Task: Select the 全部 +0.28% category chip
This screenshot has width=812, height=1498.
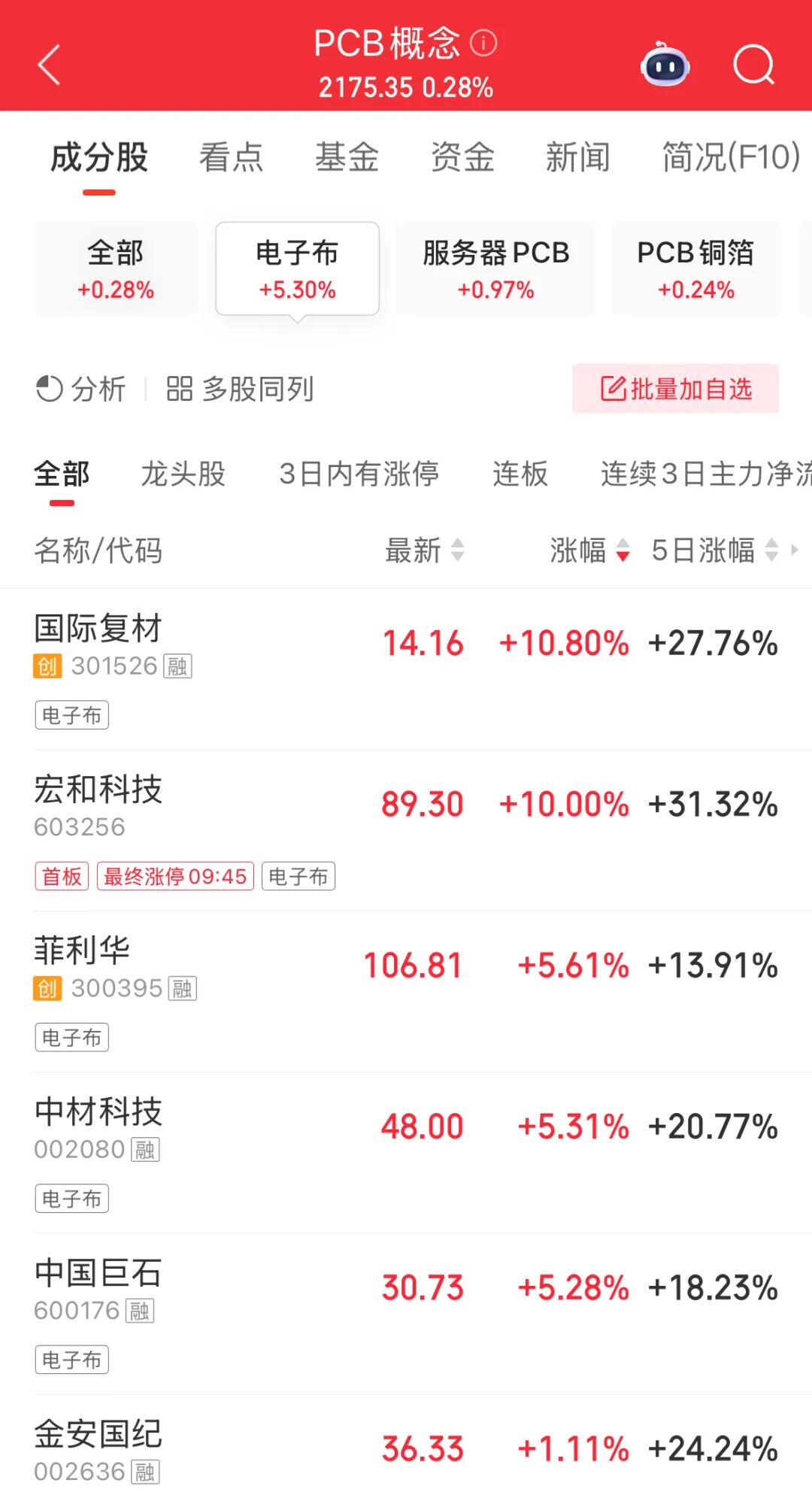Action: click(116, 269)
